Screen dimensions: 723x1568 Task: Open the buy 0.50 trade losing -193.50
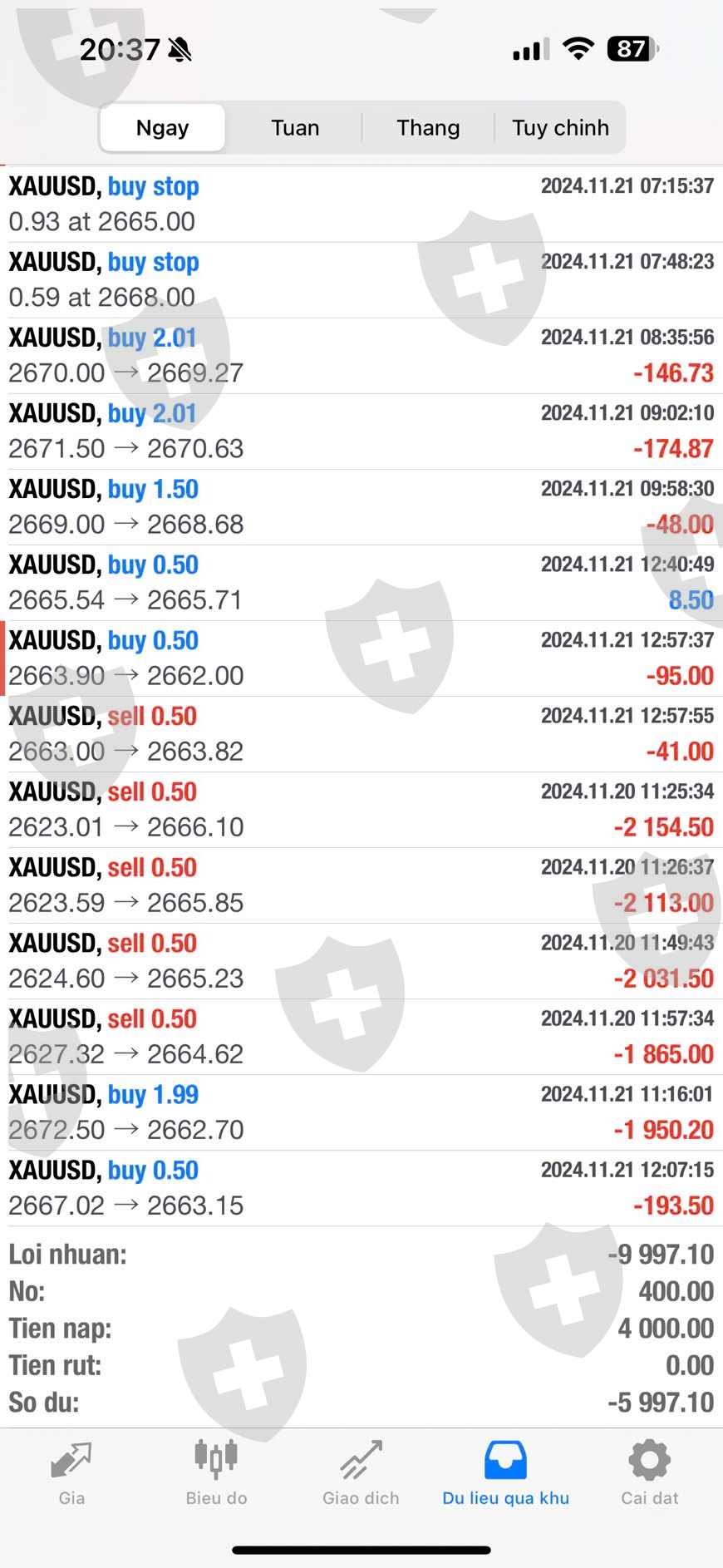361,1188
